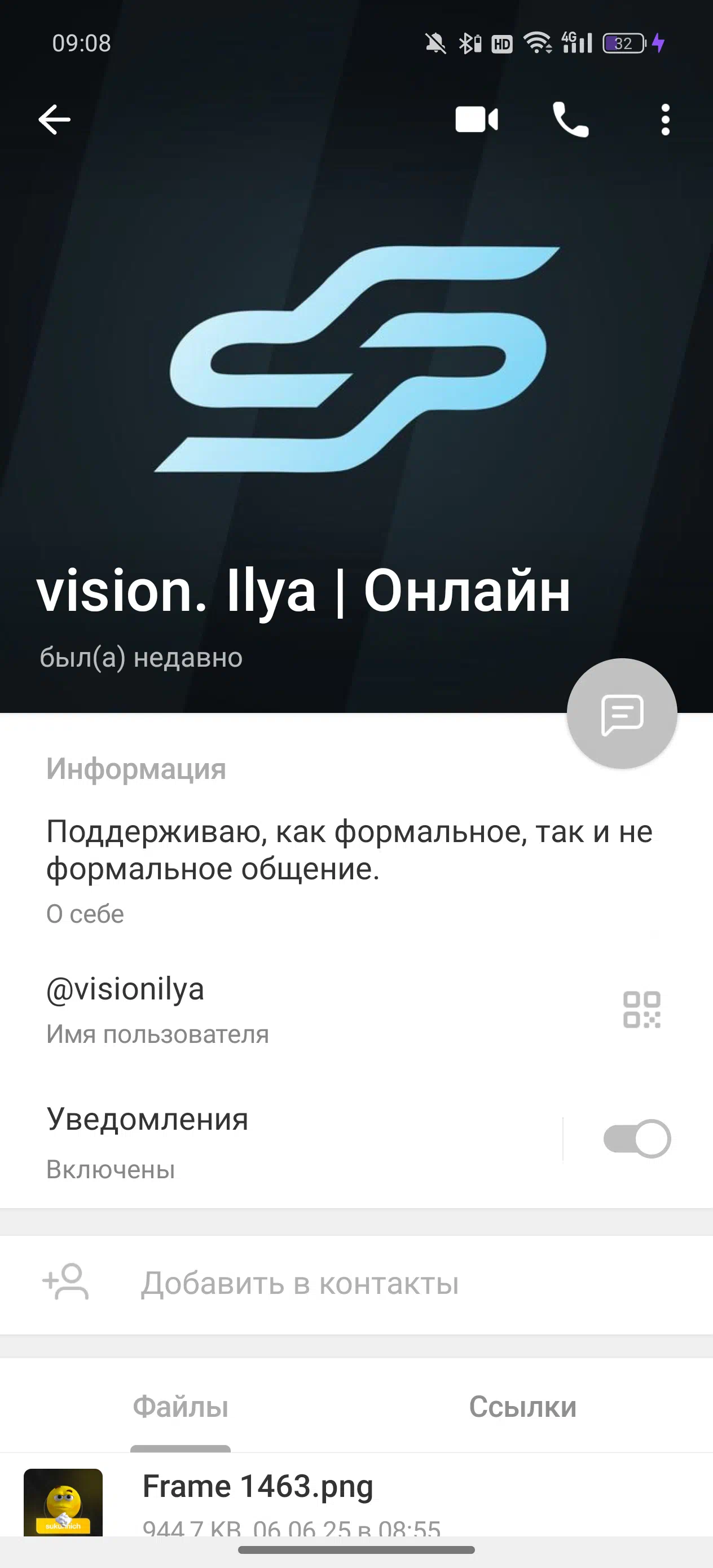Open the Уведомления settings row
Screen dimensions: 713x1568
point(280,1142)
